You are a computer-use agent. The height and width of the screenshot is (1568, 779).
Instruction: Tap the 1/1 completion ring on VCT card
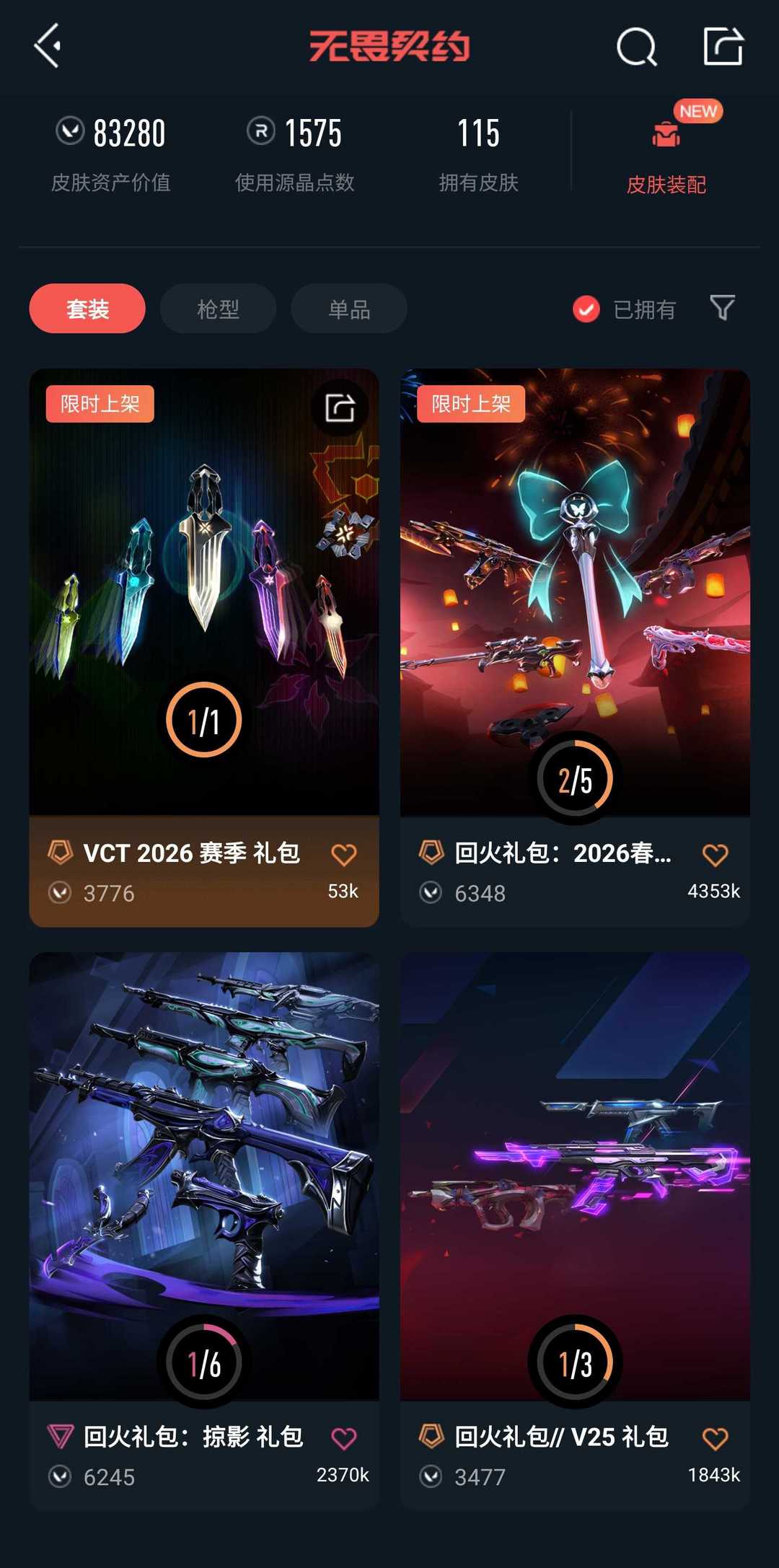204,718
